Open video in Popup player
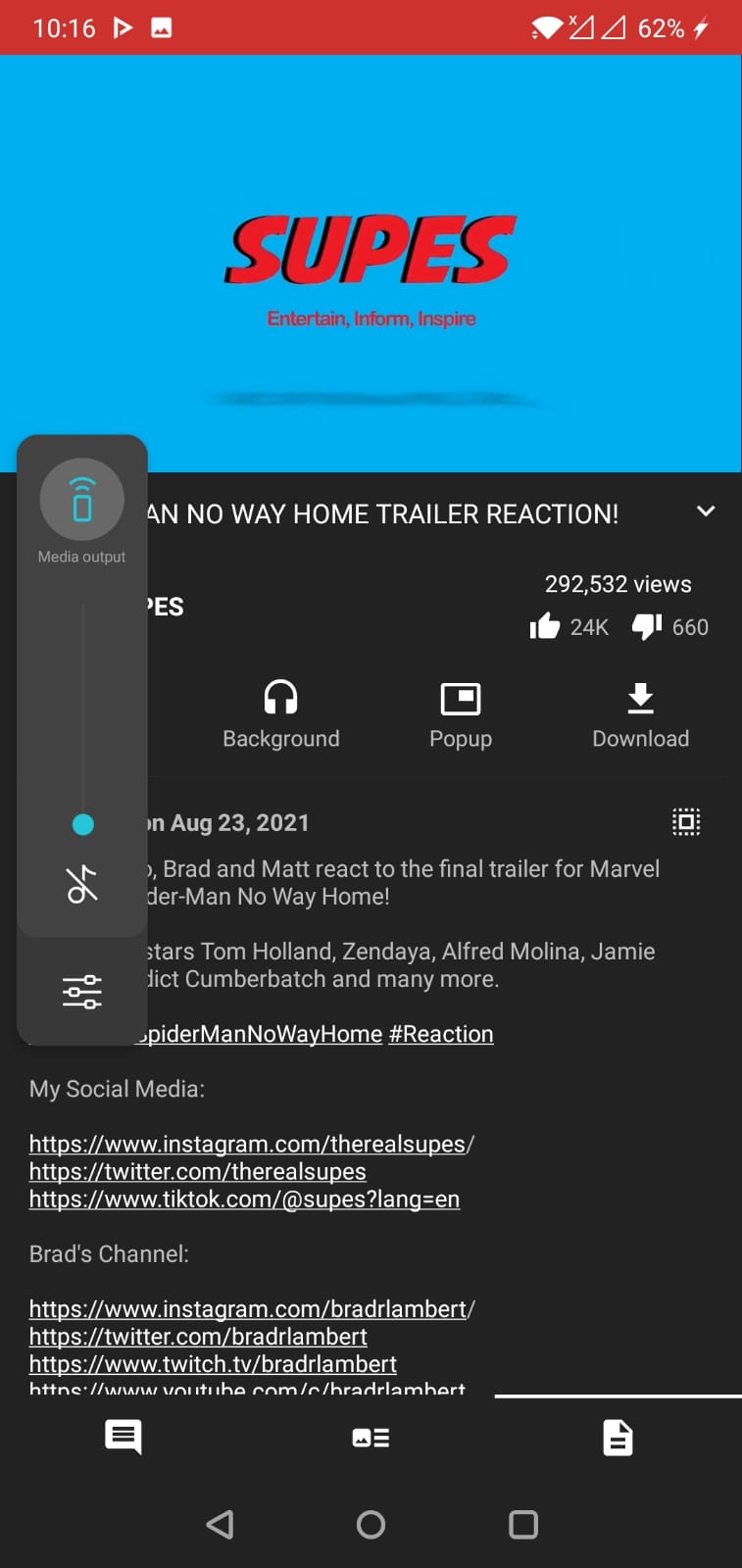 point(460,715)
